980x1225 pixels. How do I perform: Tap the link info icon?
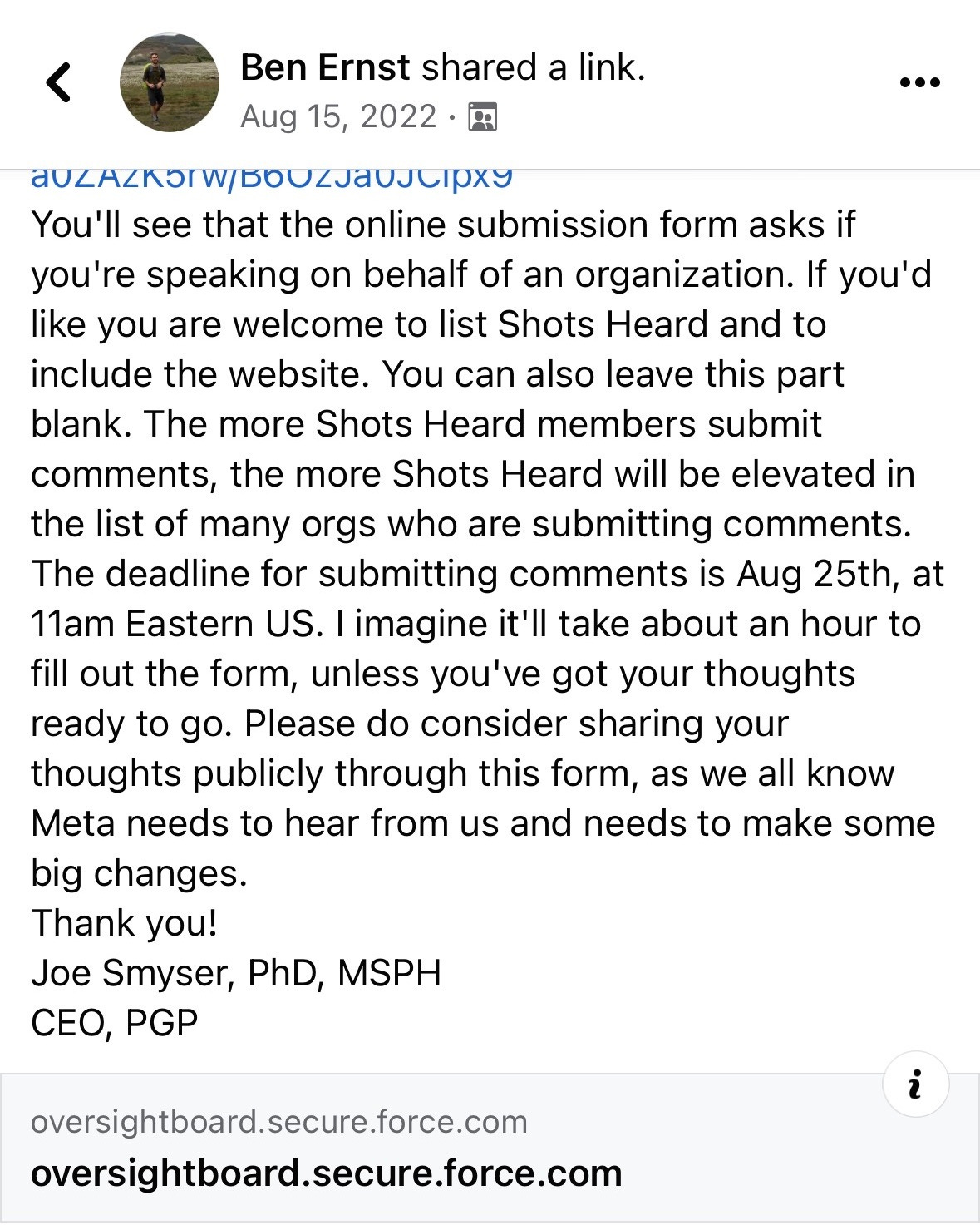[x=915, y=1084]
